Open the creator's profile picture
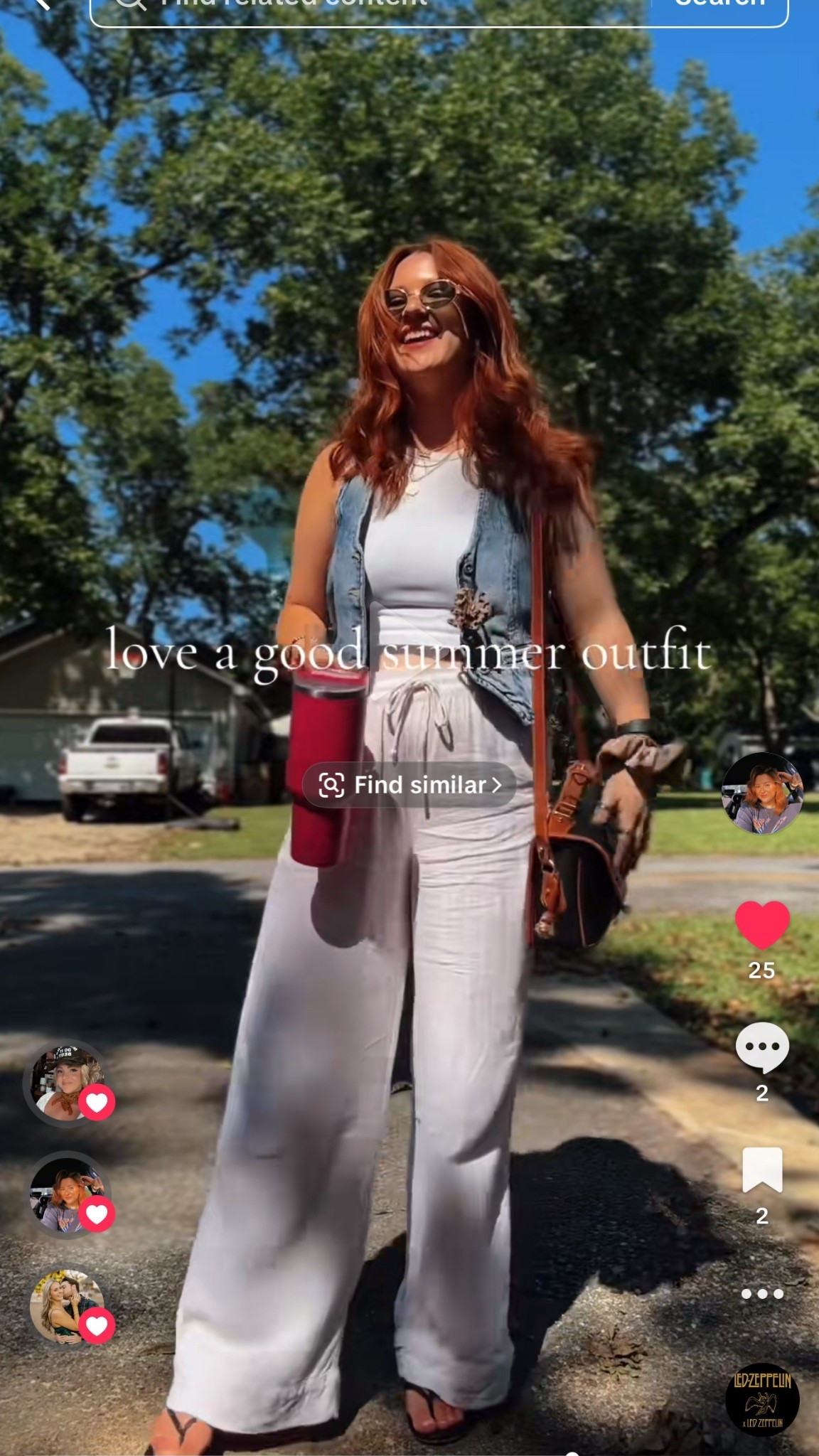This screenshot has width=819, height=1456. [x=761, y=793]
